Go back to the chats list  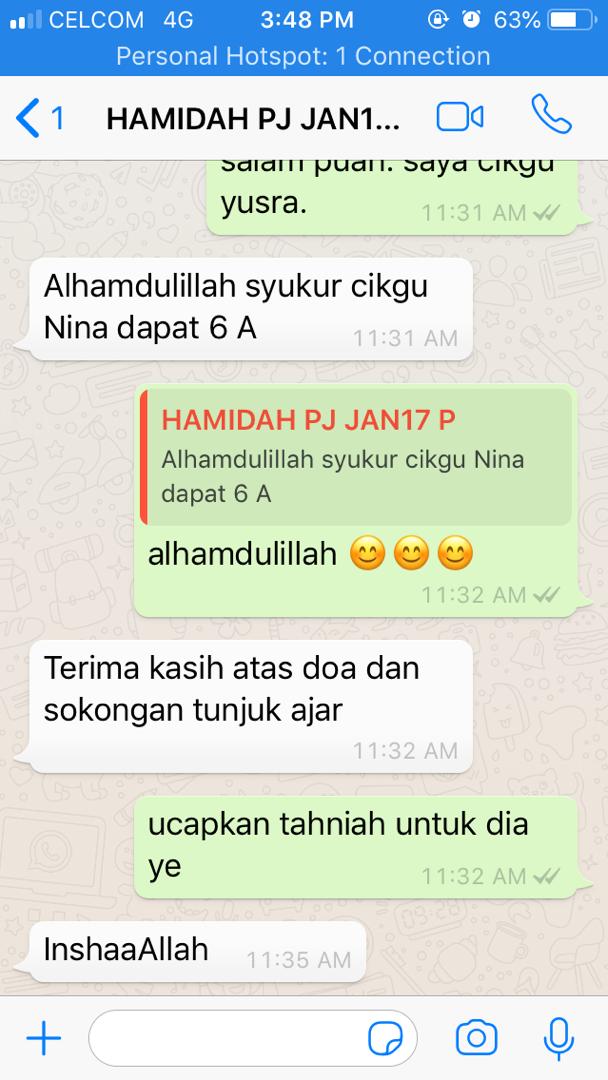click(x=39, y=118)
